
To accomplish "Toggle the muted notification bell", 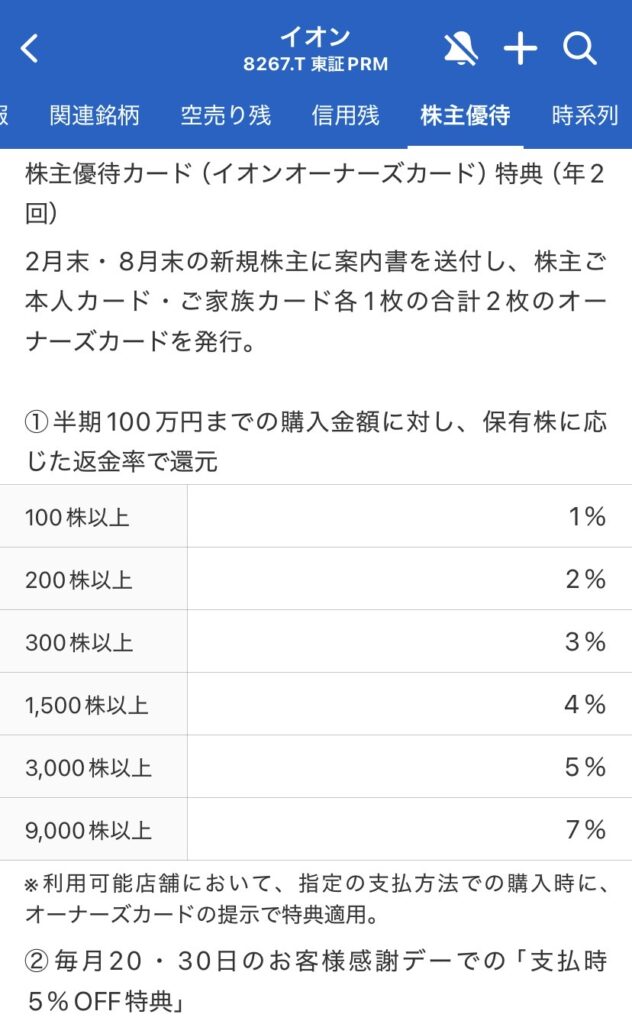I will [460, 48].
